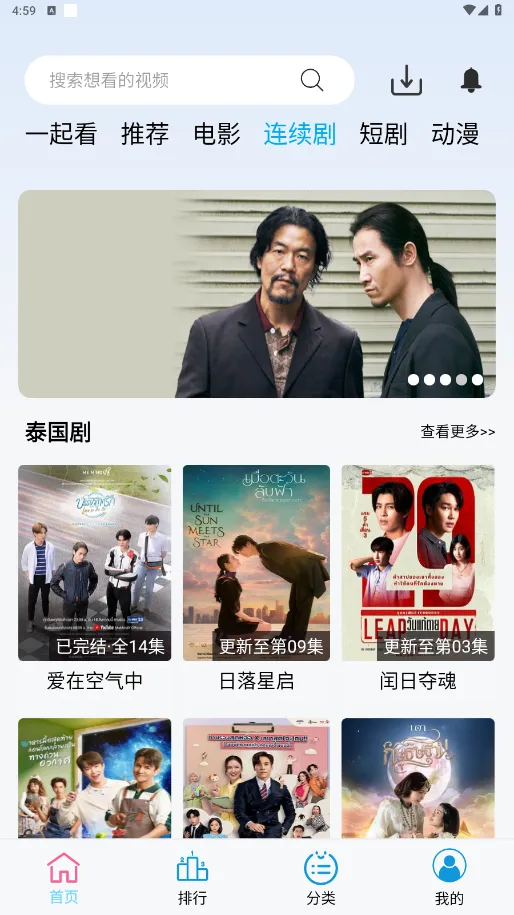The height and width of the screenshot is (915, 514).
Task: Go to the 动漫 tab
Action: pyautogui.click(x=455, y=134)
